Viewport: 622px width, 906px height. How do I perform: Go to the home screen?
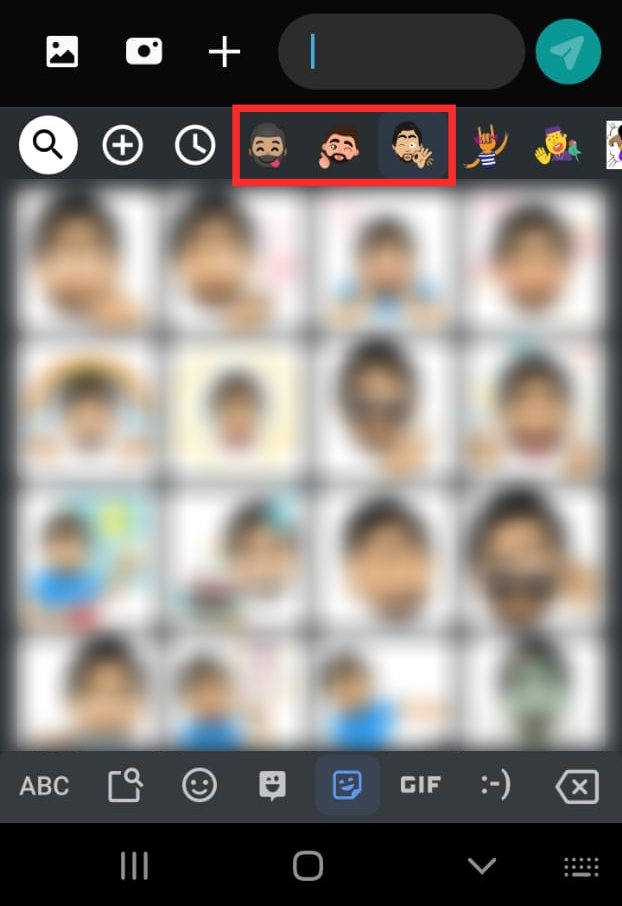(x=308, y=866)
